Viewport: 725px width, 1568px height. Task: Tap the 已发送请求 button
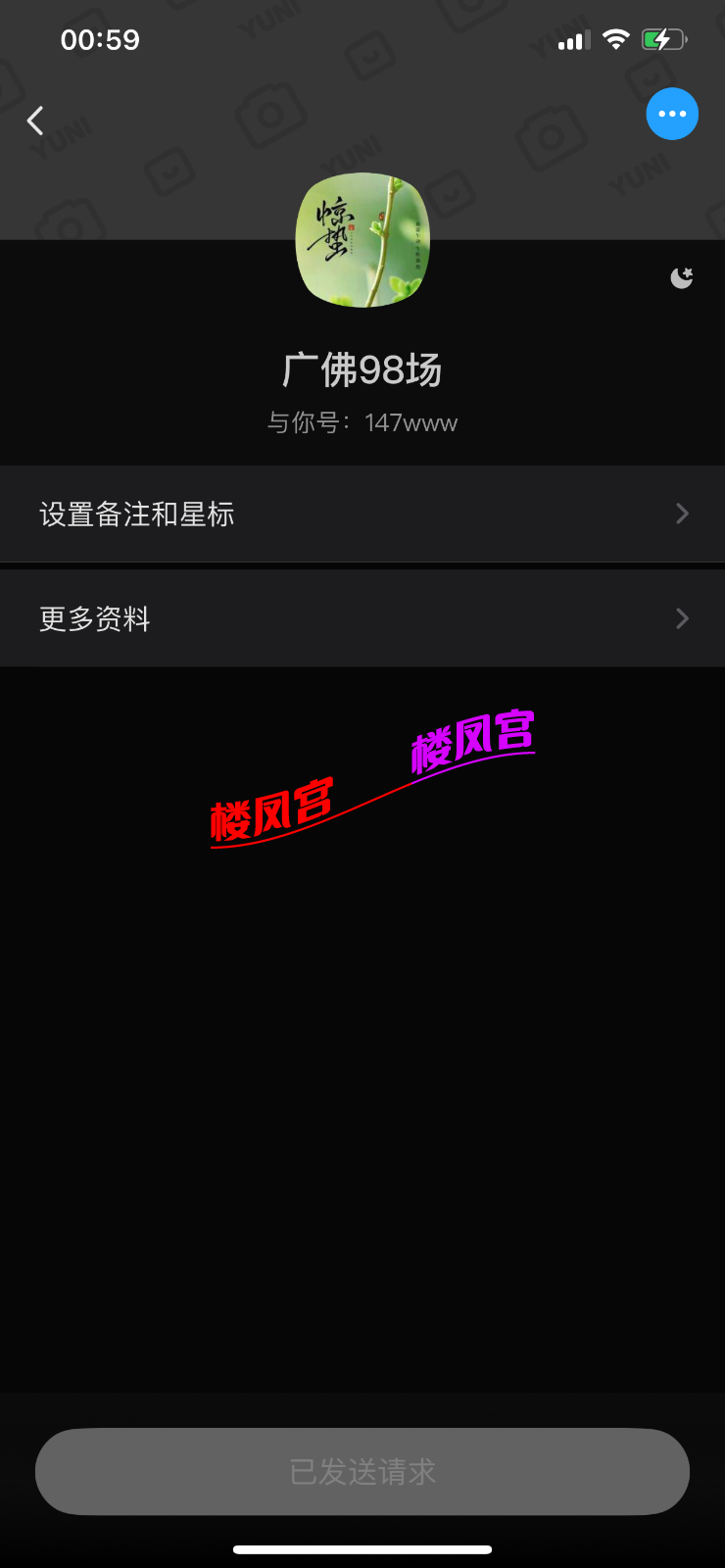pos(362,1471)
